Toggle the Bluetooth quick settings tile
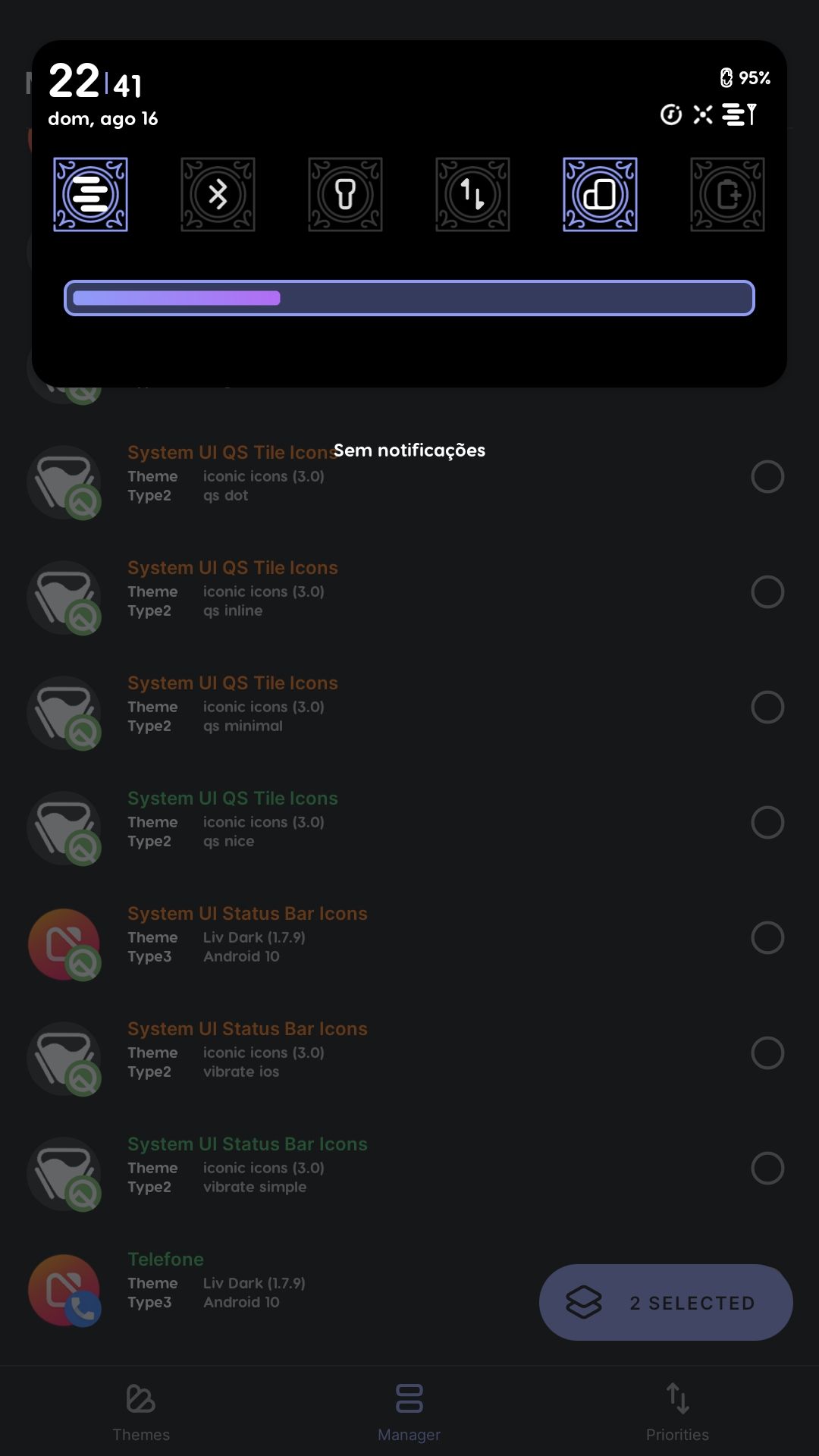Image resolution: width=819 pixels, height=1456 pixels. pos(218,195)
